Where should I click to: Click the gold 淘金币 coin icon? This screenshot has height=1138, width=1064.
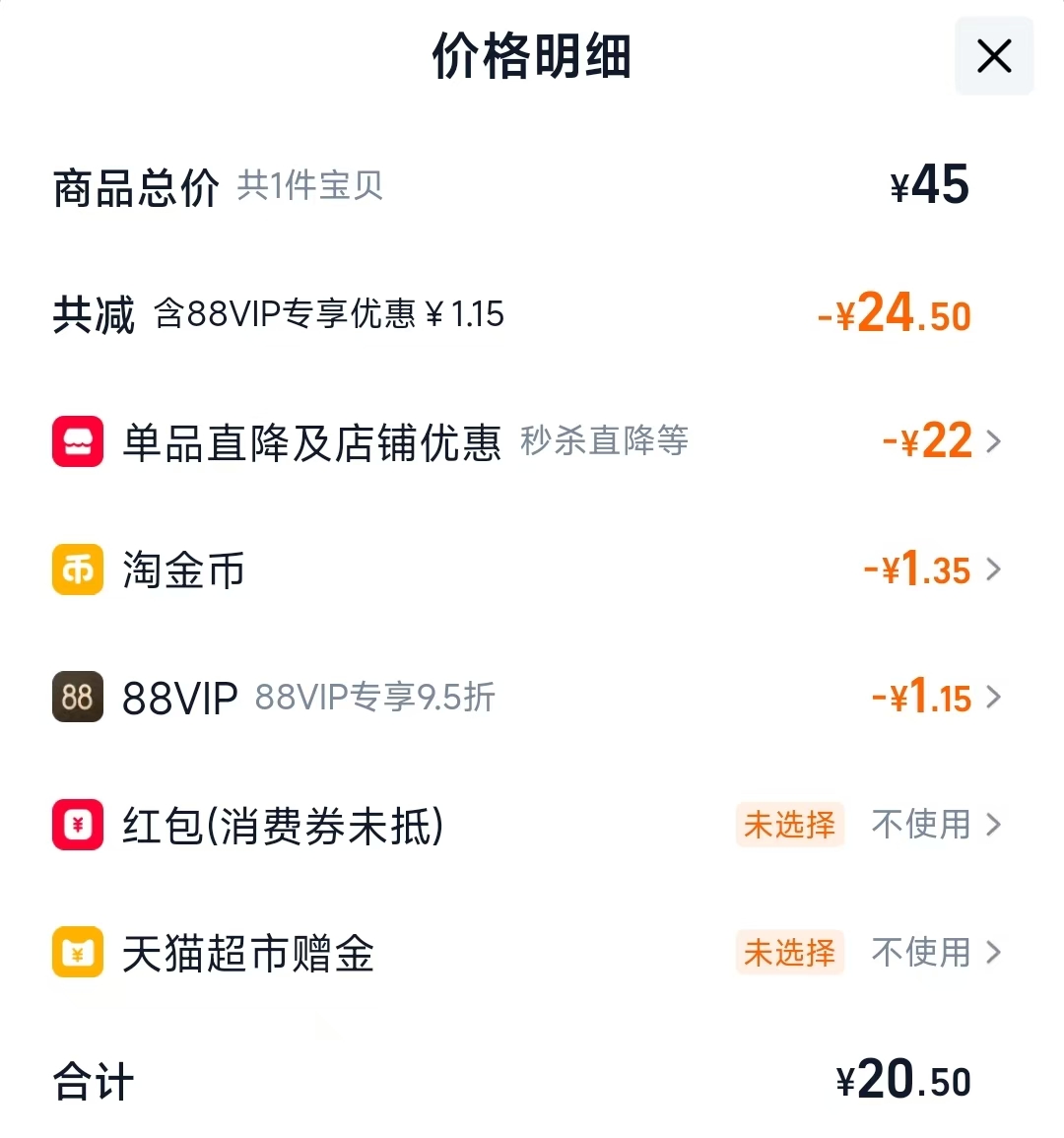coord(77,569)
